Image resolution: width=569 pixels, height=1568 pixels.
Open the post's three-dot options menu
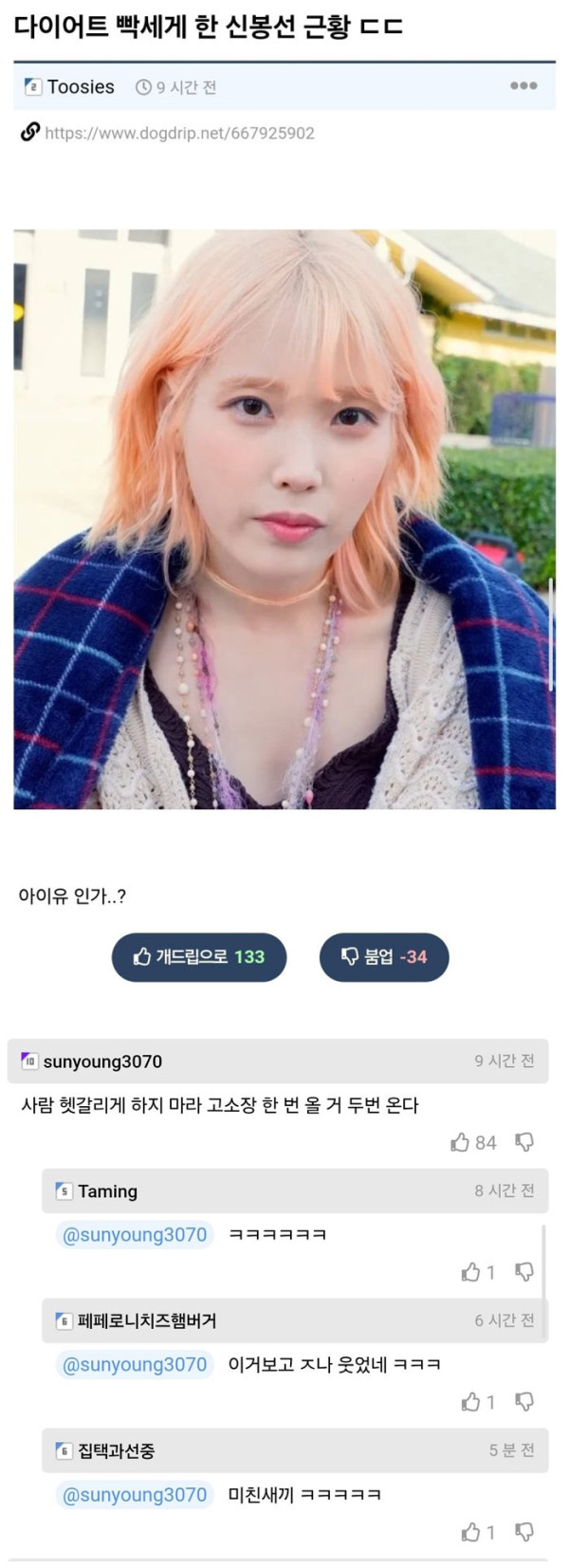[x=523, y=86]
